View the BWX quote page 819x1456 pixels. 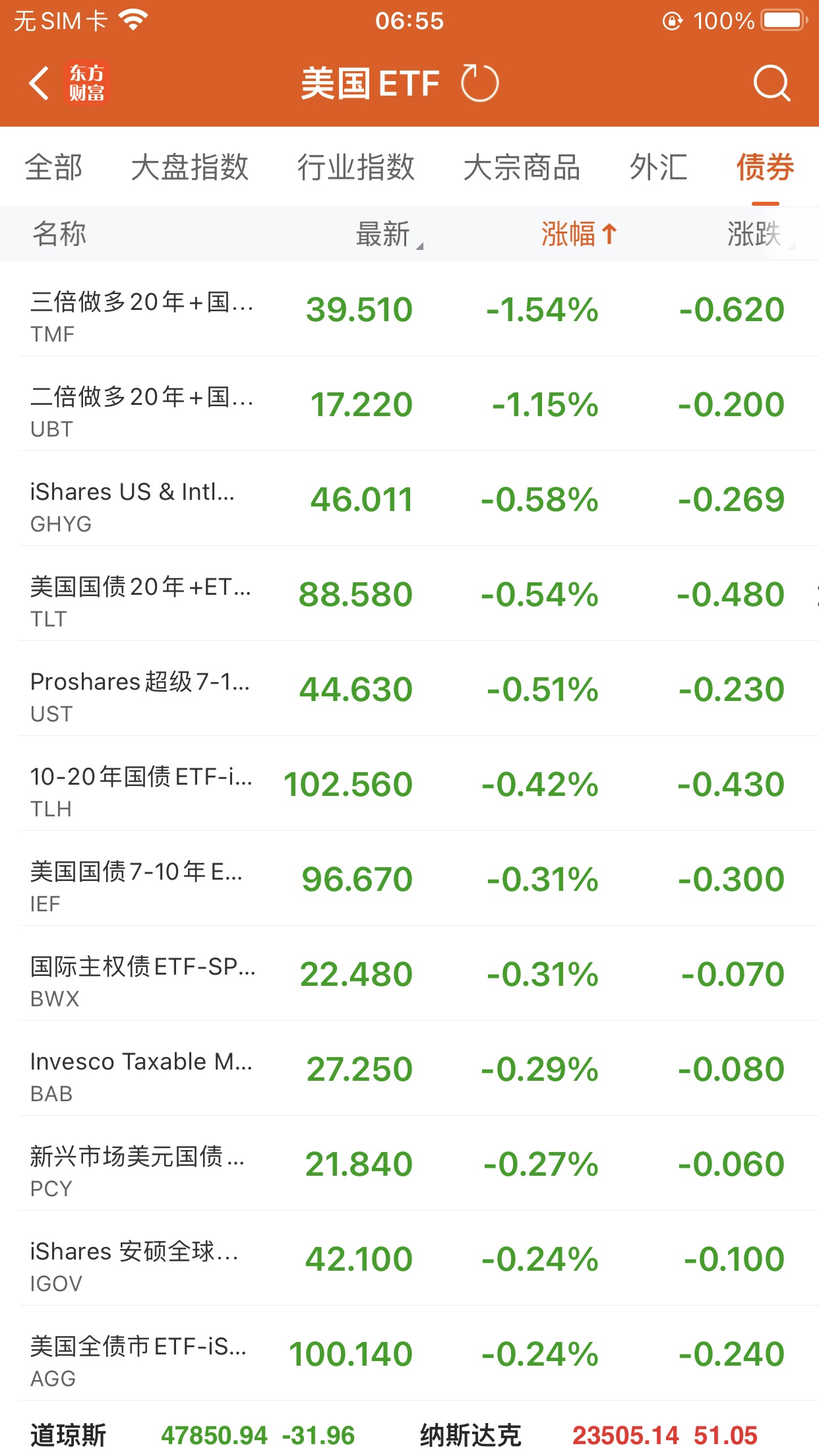click(x=409, y=974)
